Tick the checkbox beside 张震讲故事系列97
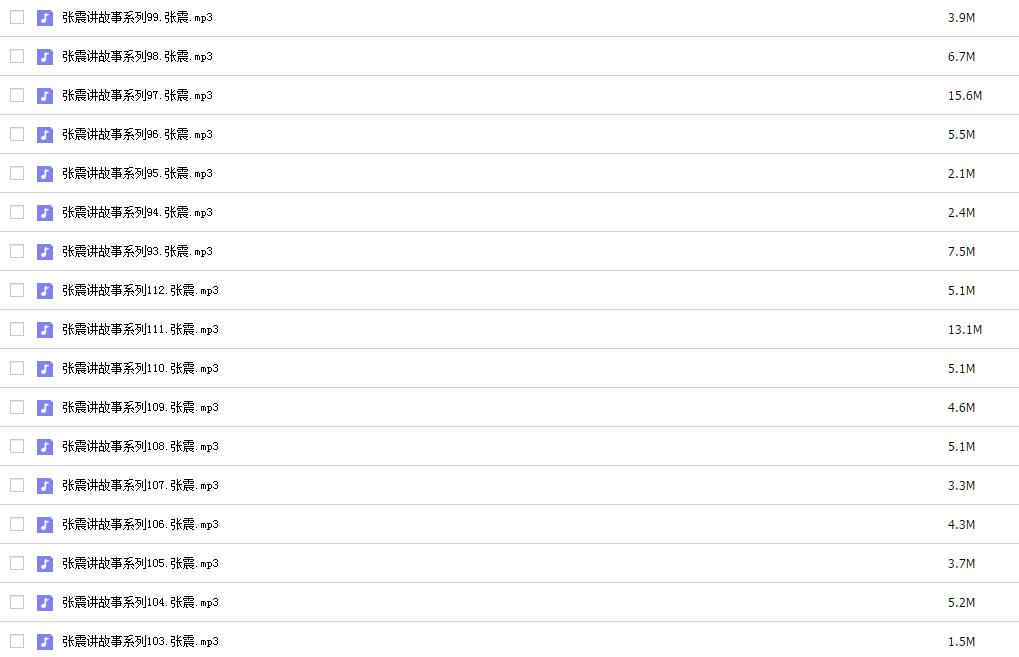The image size is (1019, 657). 17,95
